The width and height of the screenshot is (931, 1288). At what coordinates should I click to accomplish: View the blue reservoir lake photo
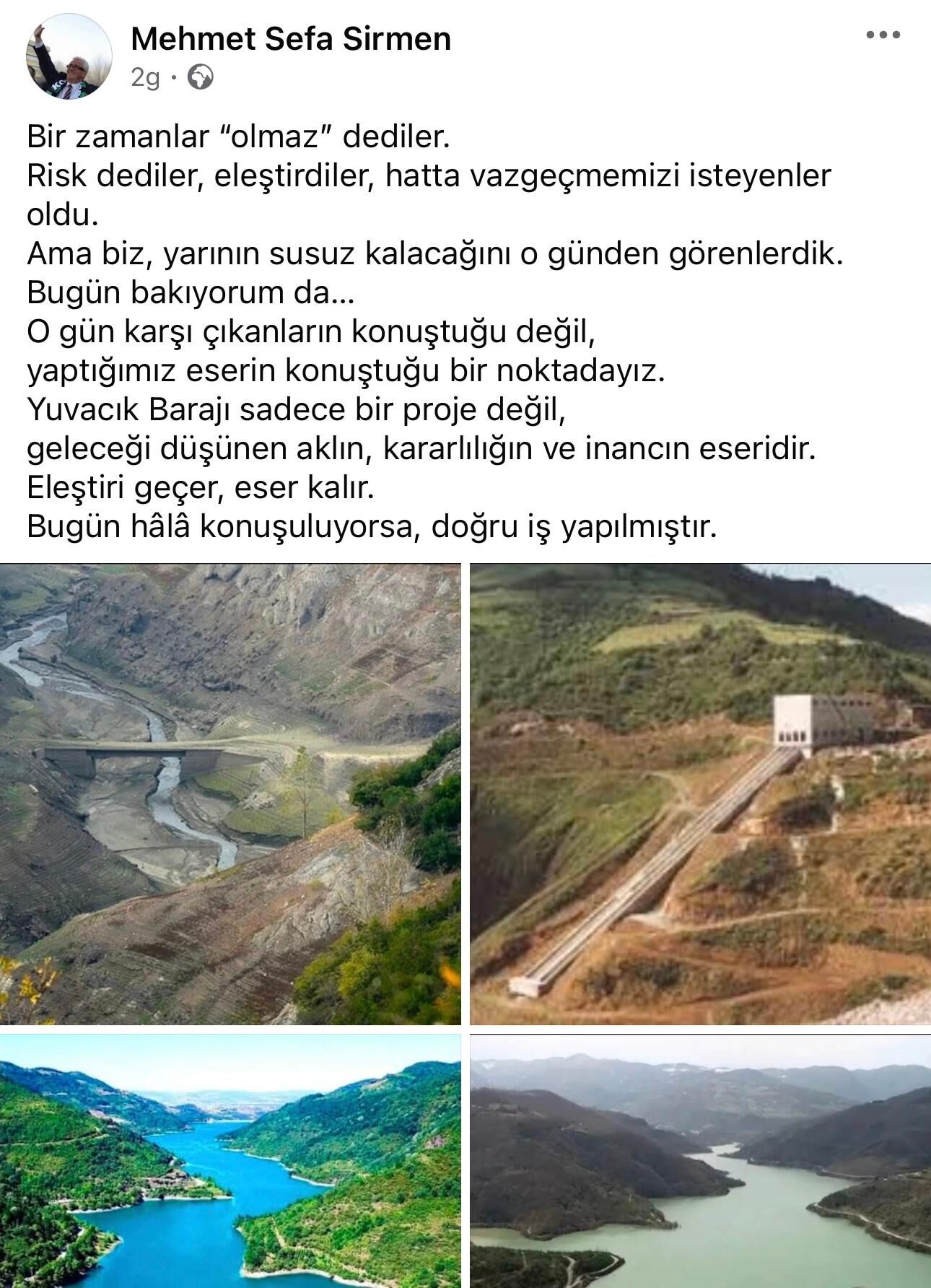tap(230, 1160)
